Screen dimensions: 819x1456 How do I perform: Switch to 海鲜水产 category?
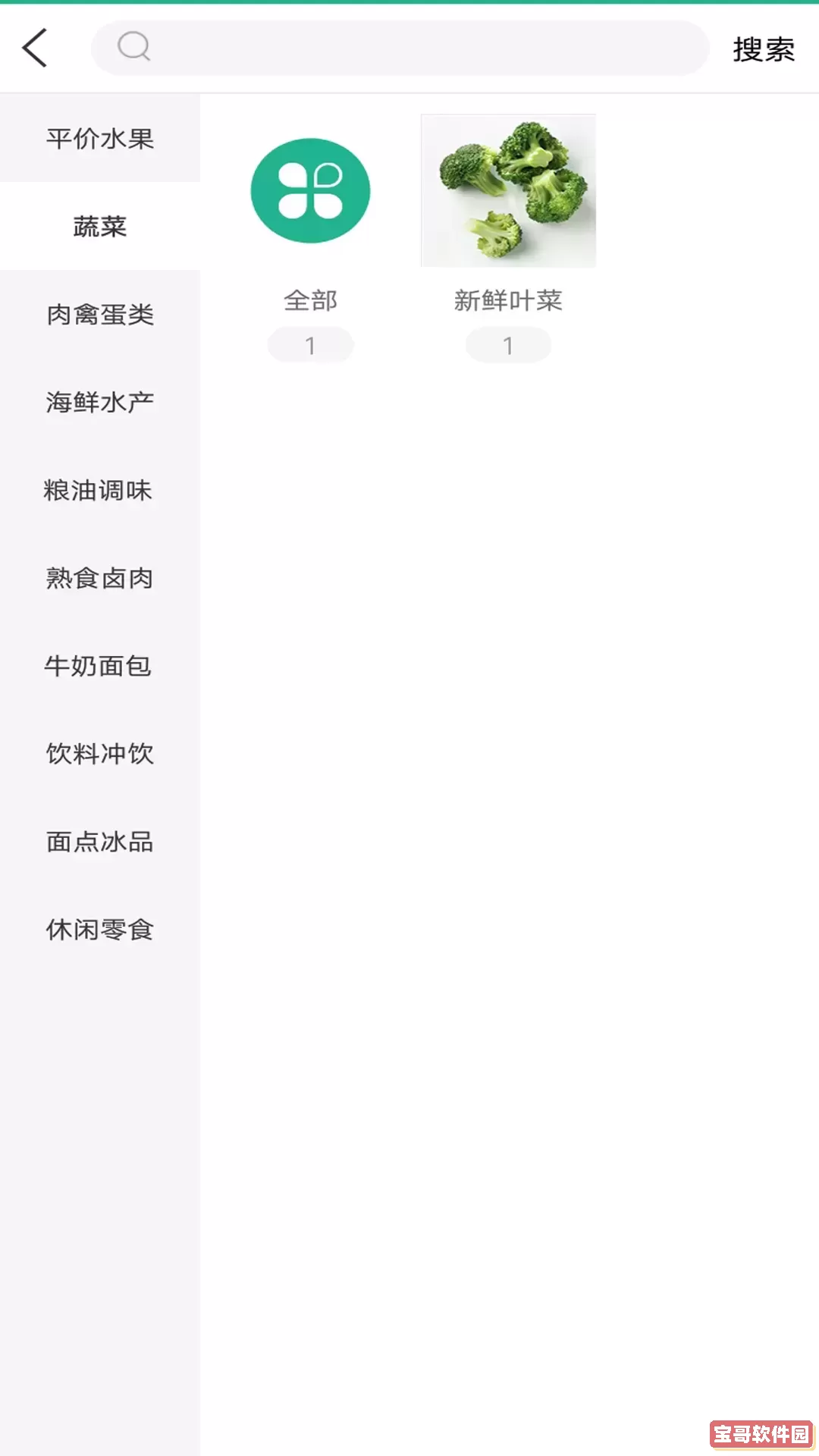point(99,402)
